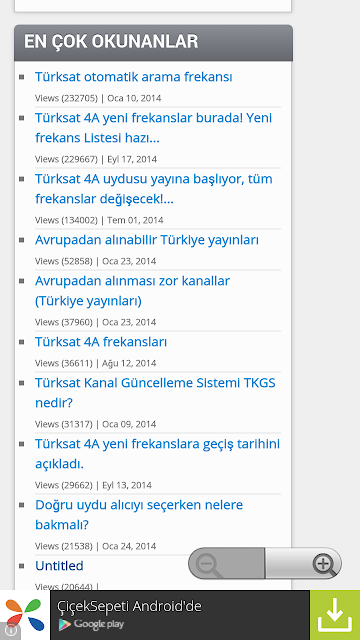This screenshot has width=360, height=640.
Task: Open the Türksat 4A yeni frekanslar burada article
Action: pyautogui.click(x=153, y=128)
